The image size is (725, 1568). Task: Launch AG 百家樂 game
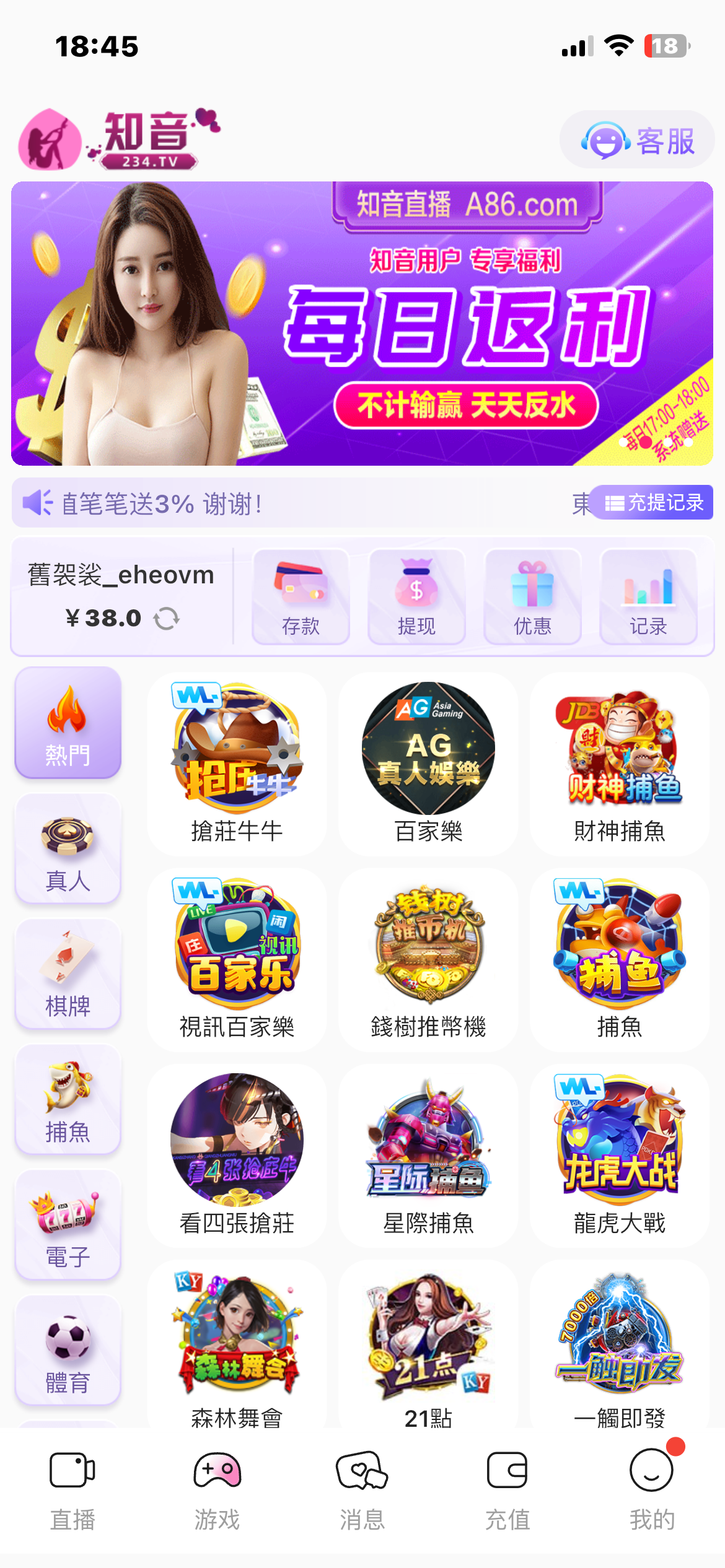(428, 764)
